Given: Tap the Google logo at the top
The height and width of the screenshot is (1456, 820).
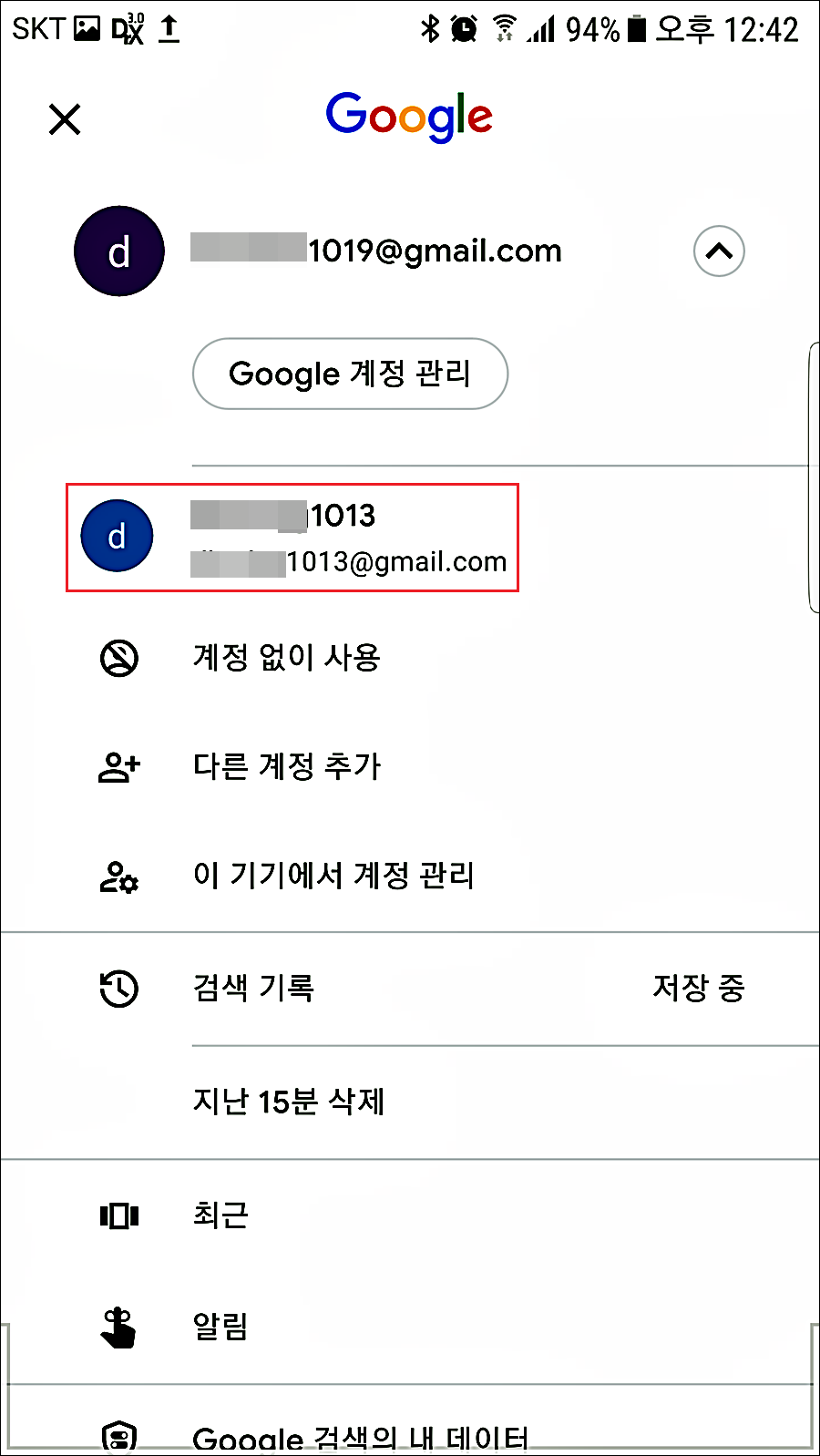Looking at the screenshot, I should (409, 114).
